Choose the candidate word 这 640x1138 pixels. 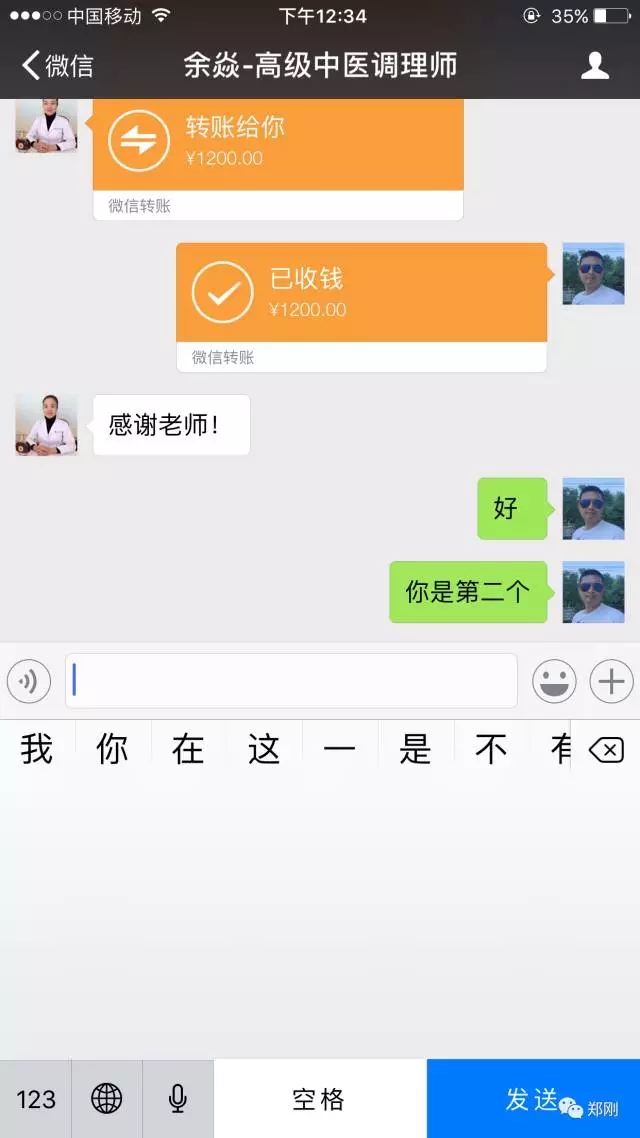click(x=264, y=749)
